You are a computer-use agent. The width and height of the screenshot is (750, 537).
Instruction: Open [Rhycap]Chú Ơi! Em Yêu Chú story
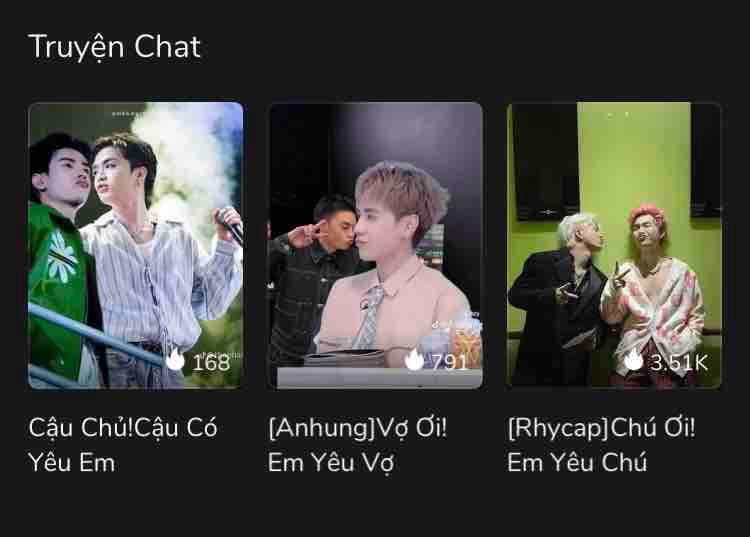pos(614,245)
